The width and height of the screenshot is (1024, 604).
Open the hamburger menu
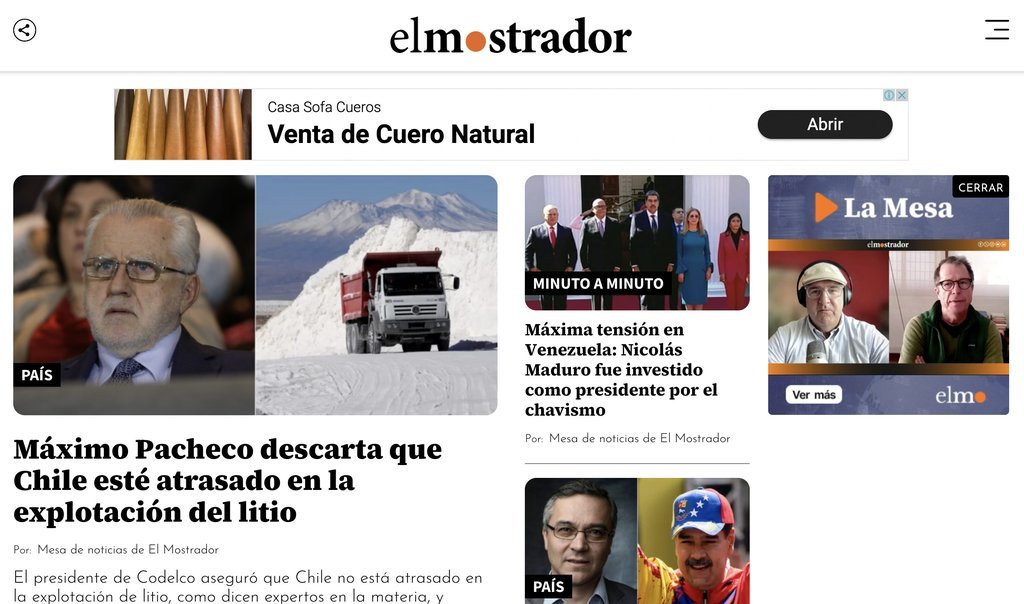[996, 30]
